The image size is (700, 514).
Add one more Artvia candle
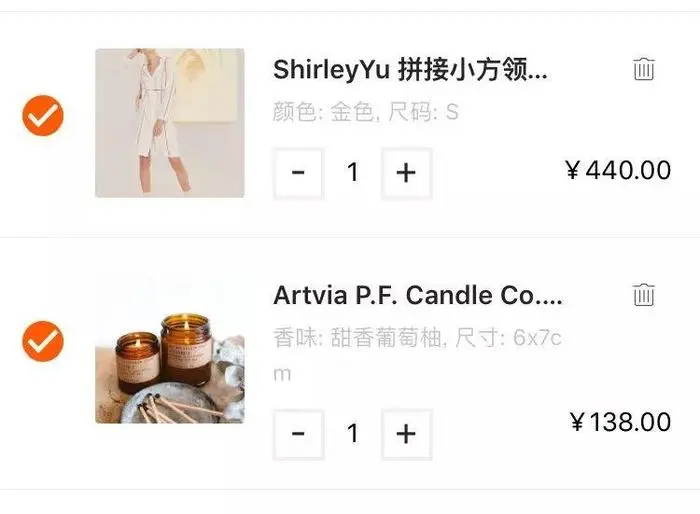point(406,434)
